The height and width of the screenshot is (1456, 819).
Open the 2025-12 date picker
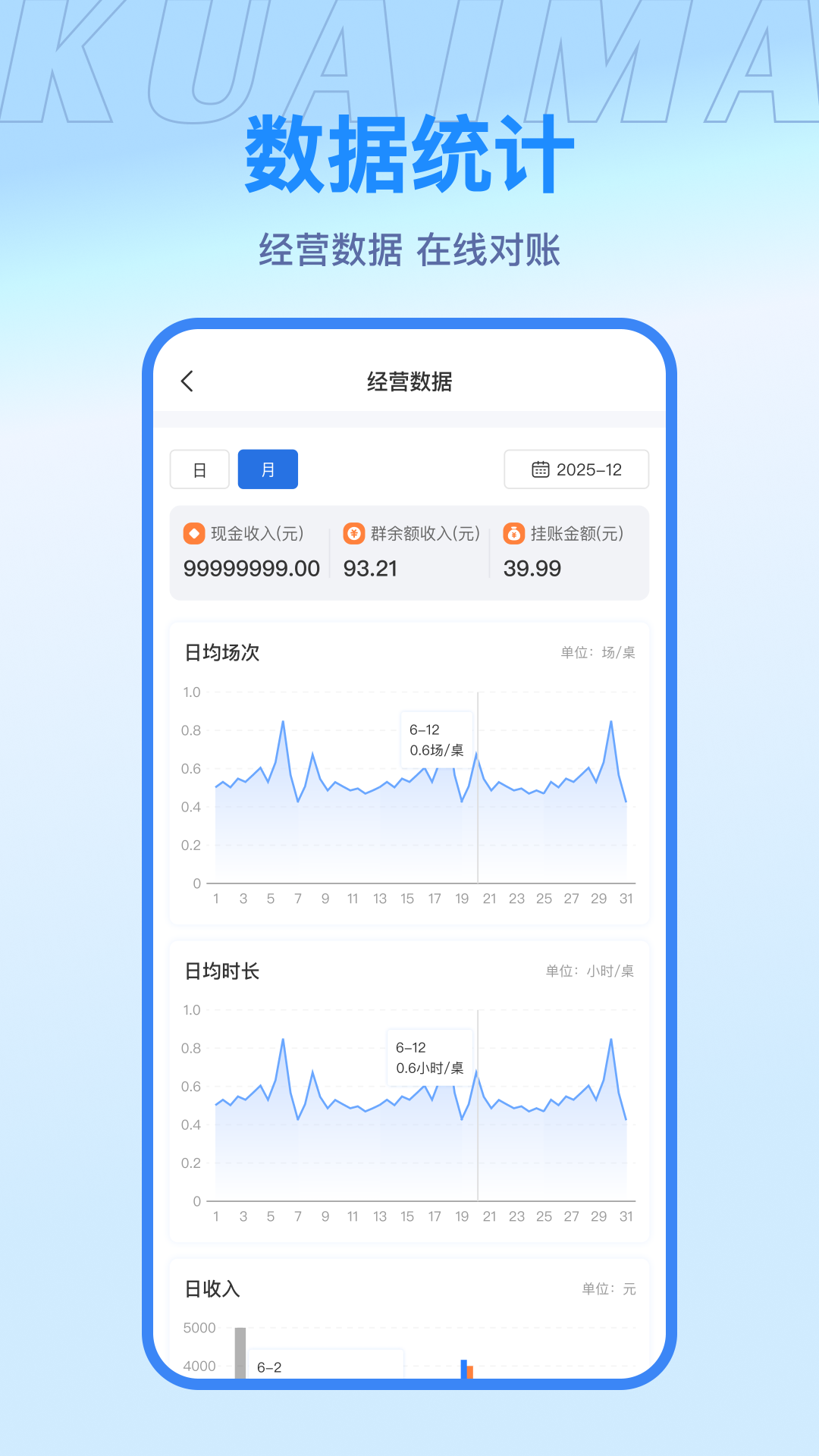[576, 469]
